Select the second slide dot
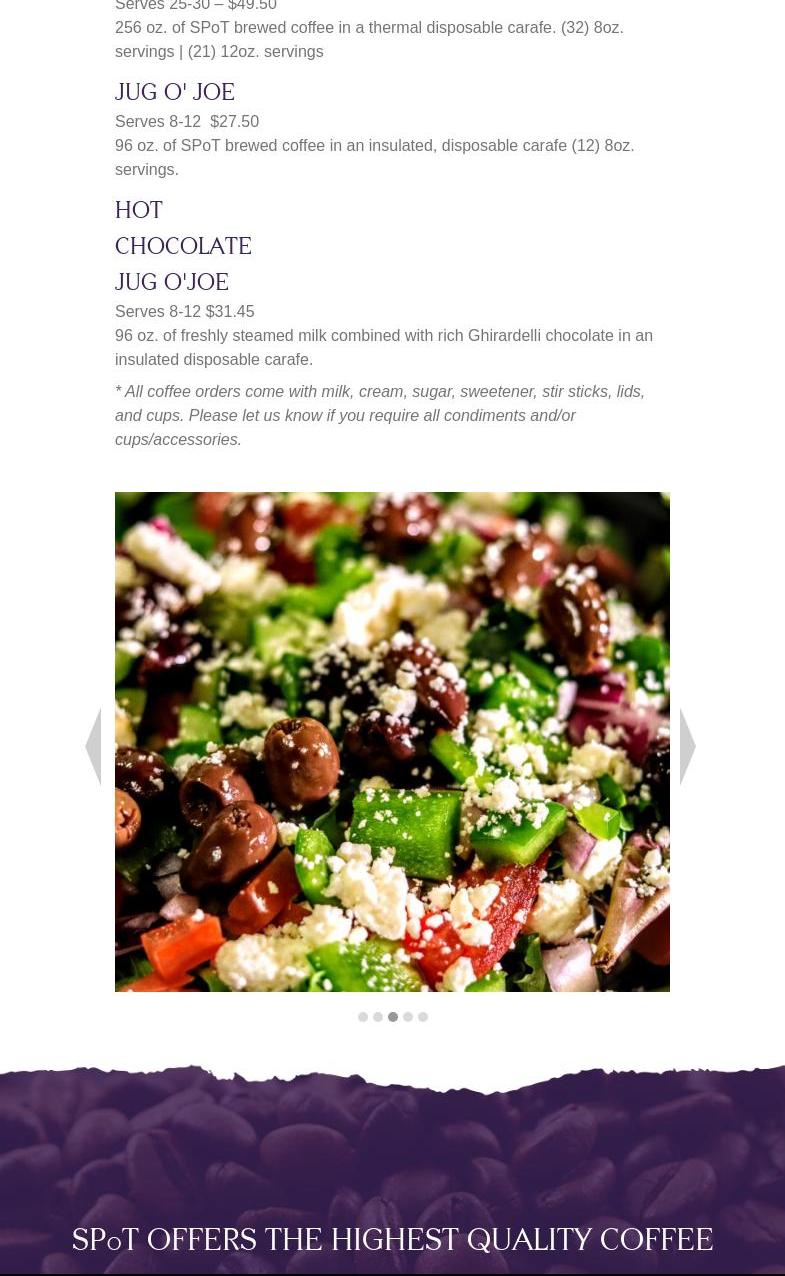The width and height of the screenshot is (785, 1276). point(378,1017)
